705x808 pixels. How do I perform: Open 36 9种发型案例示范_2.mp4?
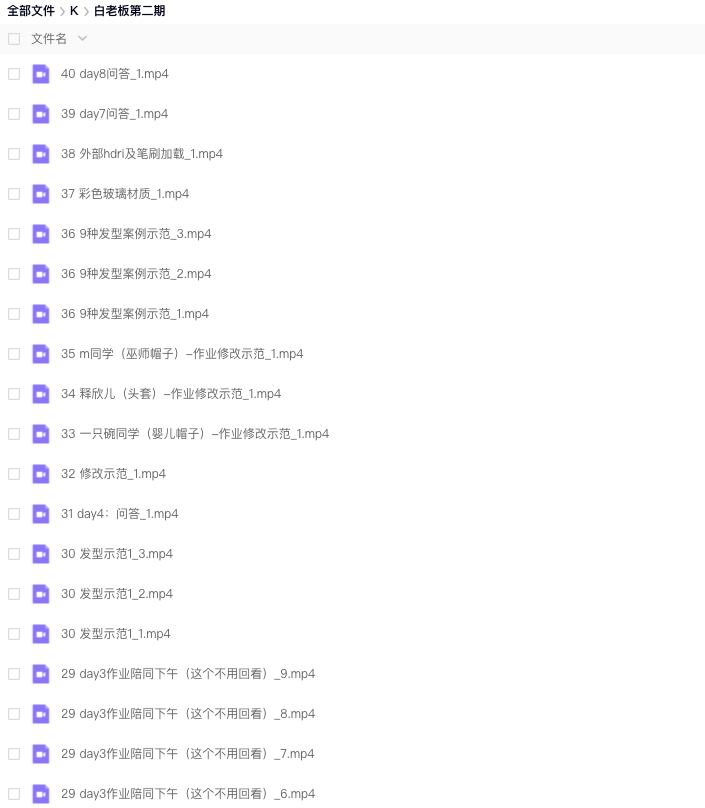135,274
